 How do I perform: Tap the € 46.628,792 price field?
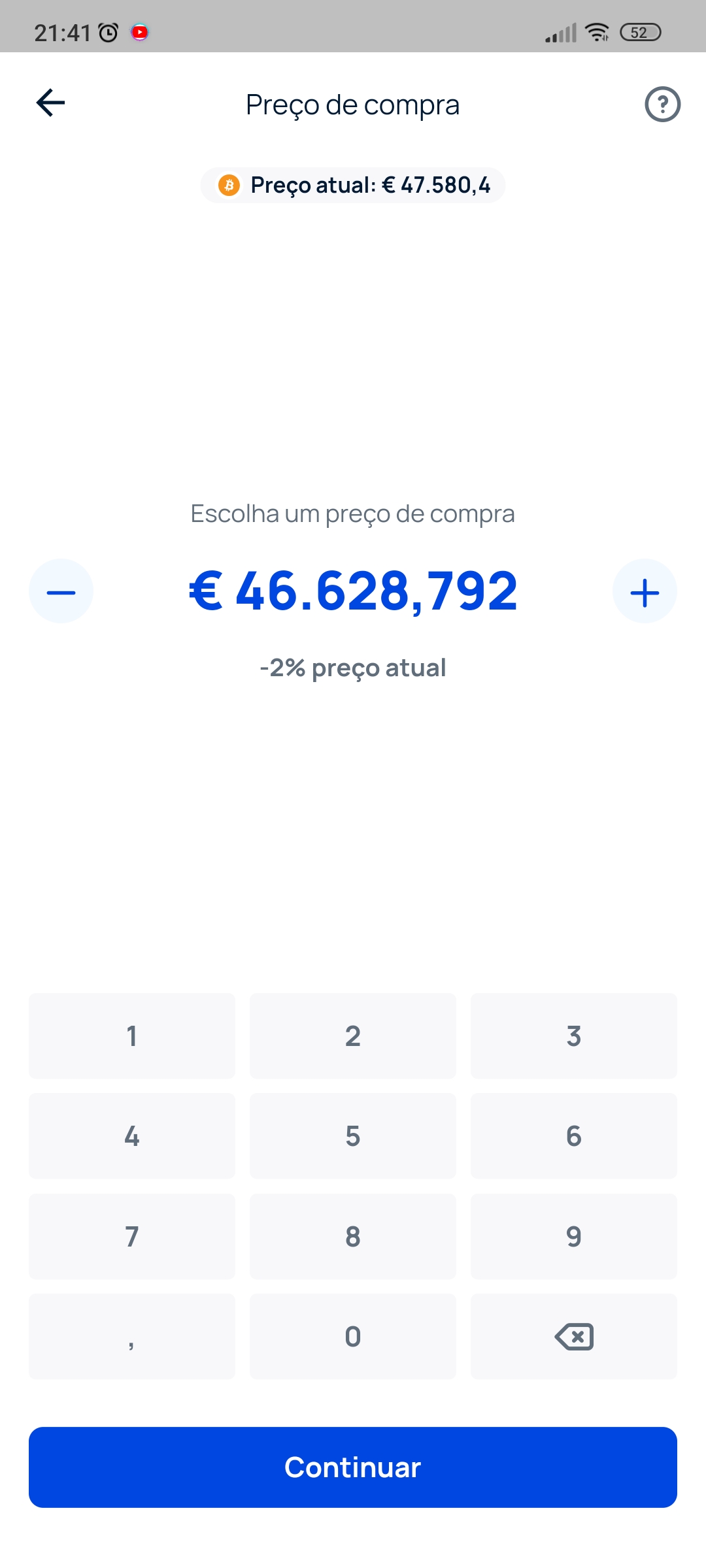[x=353, y=591]
